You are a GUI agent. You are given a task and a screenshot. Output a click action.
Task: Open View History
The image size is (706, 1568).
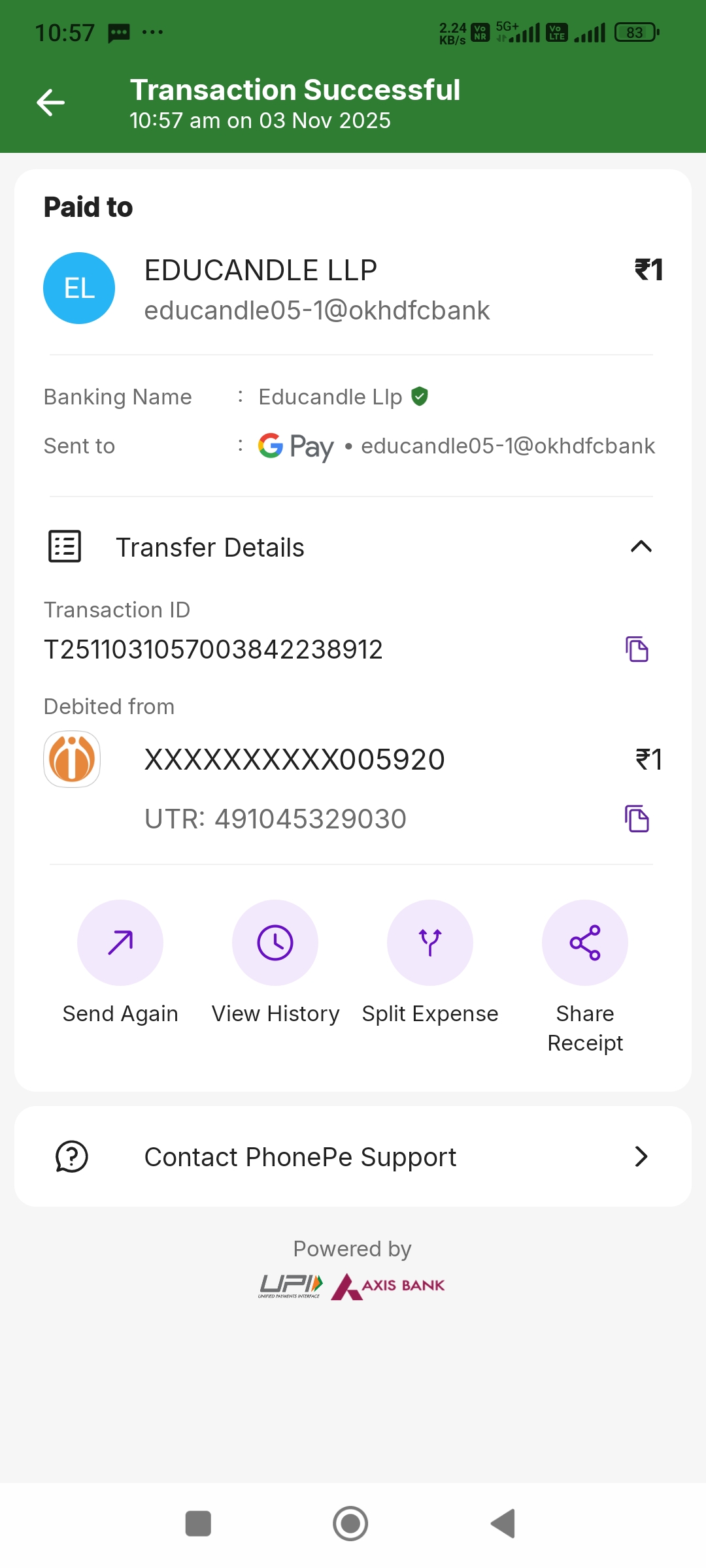(x=275, y=943)
